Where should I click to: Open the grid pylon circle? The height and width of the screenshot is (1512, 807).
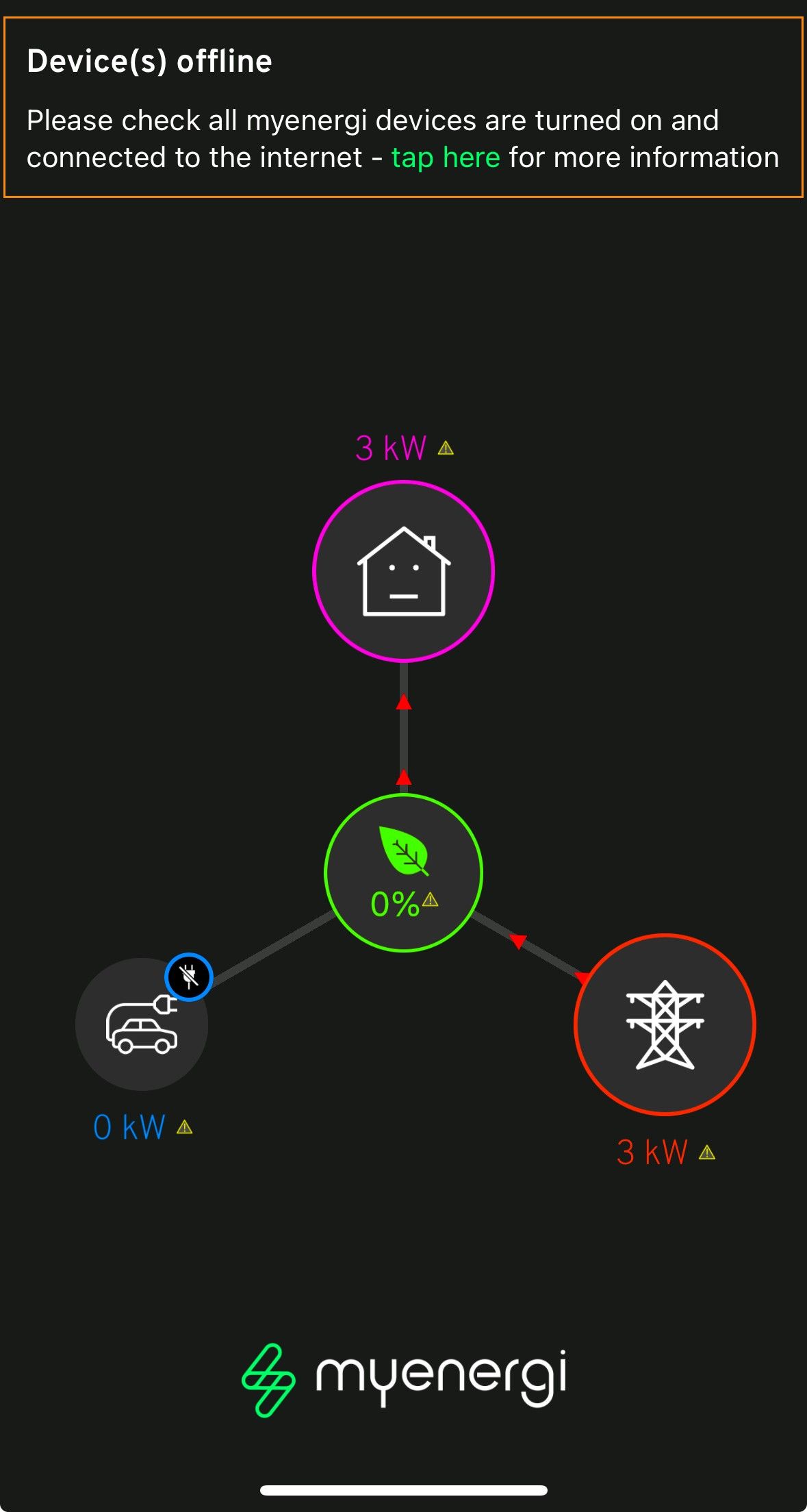[x=665, y=1024]
